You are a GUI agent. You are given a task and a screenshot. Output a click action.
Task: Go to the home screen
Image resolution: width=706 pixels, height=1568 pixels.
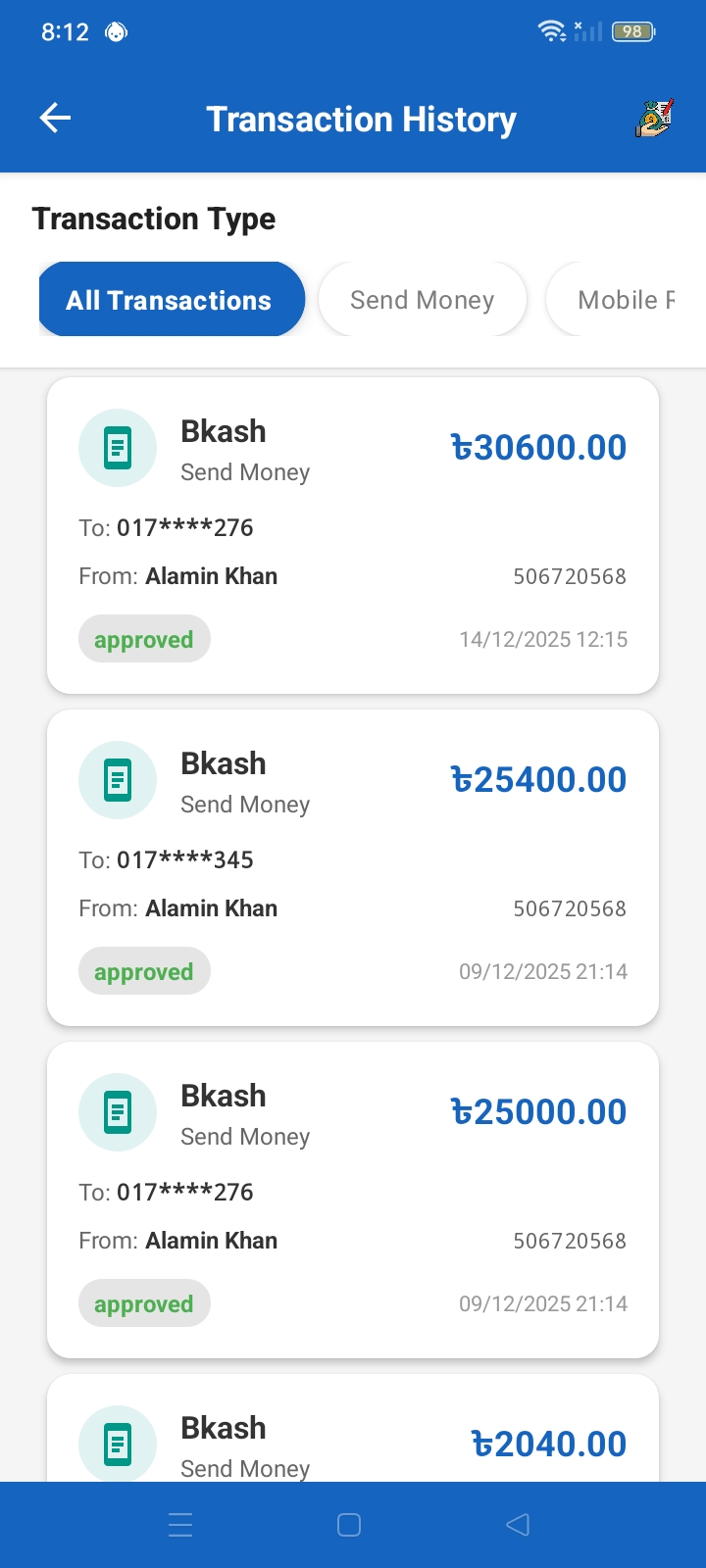click(x=349, y=1525)
